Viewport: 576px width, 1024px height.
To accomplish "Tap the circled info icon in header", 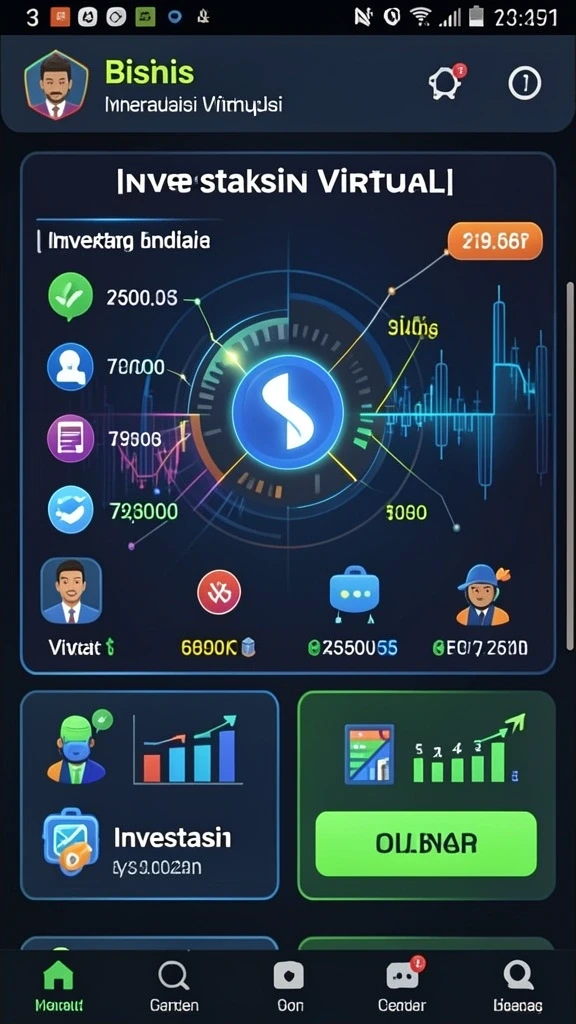I will [x=525, y=83].
